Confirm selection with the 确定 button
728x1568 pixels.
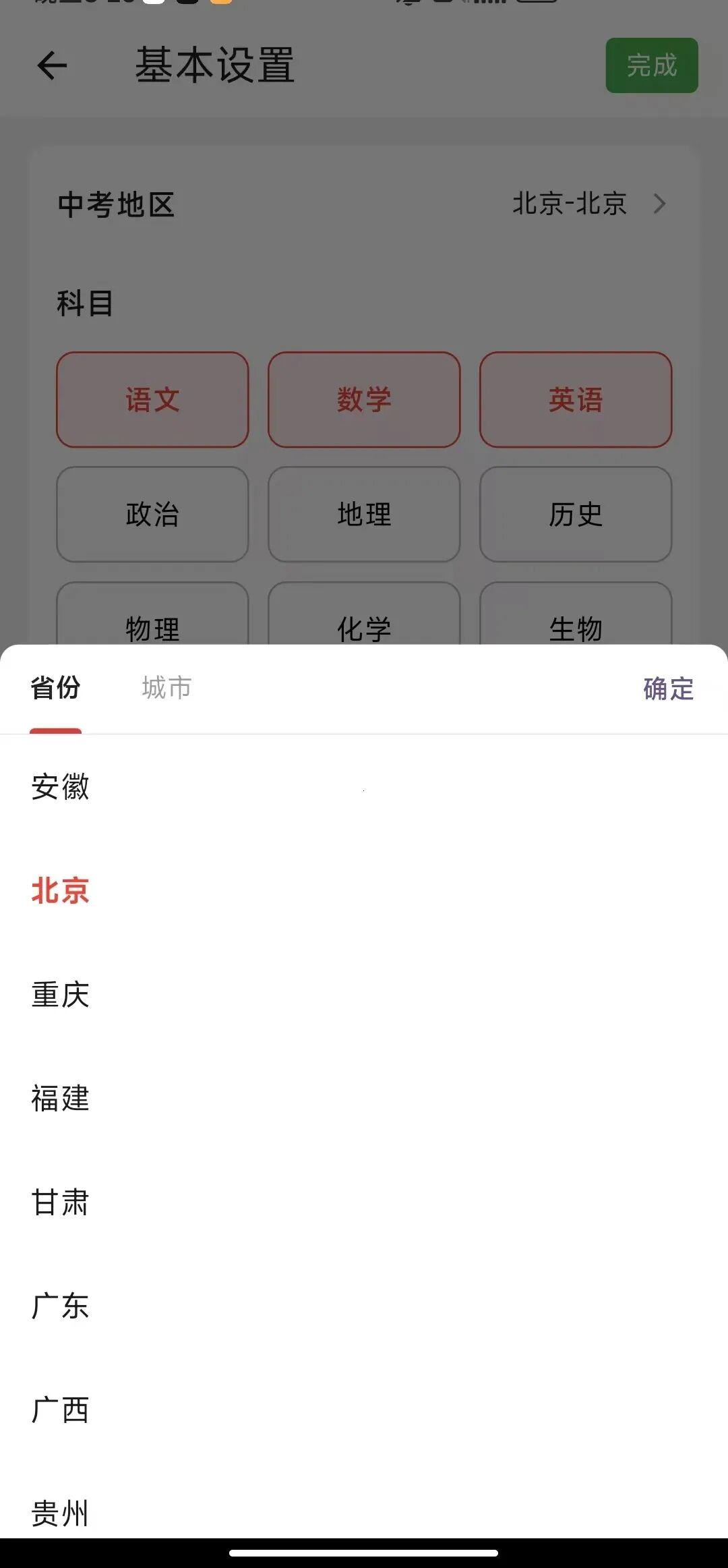pos(669,689)
